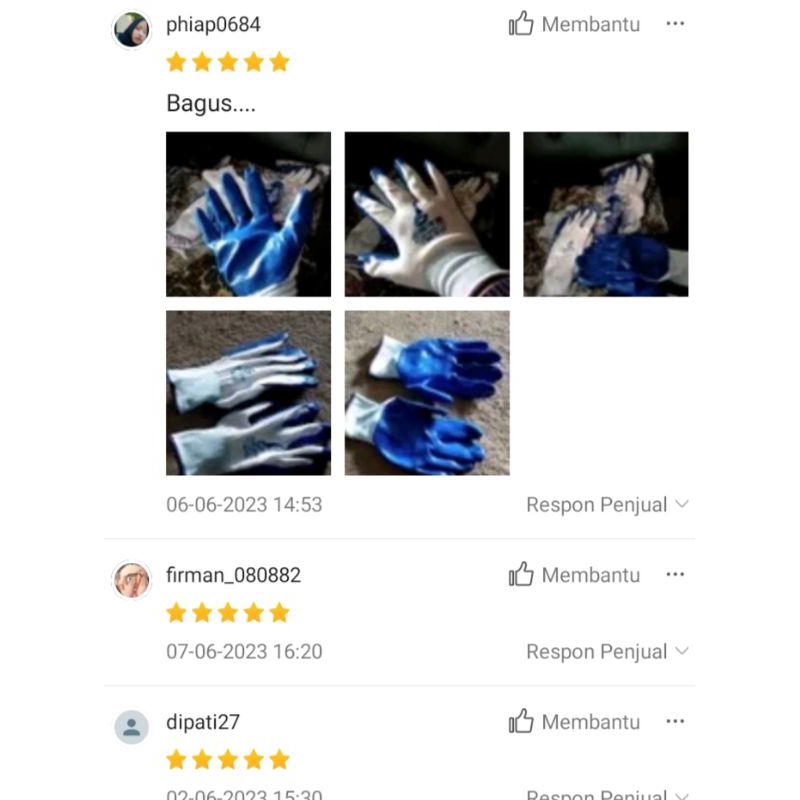Viewport: 800px width, 800px height.
Task: Open phiap0684's fifth review photo
Action: pyautogui.click(x=427, y=392)
